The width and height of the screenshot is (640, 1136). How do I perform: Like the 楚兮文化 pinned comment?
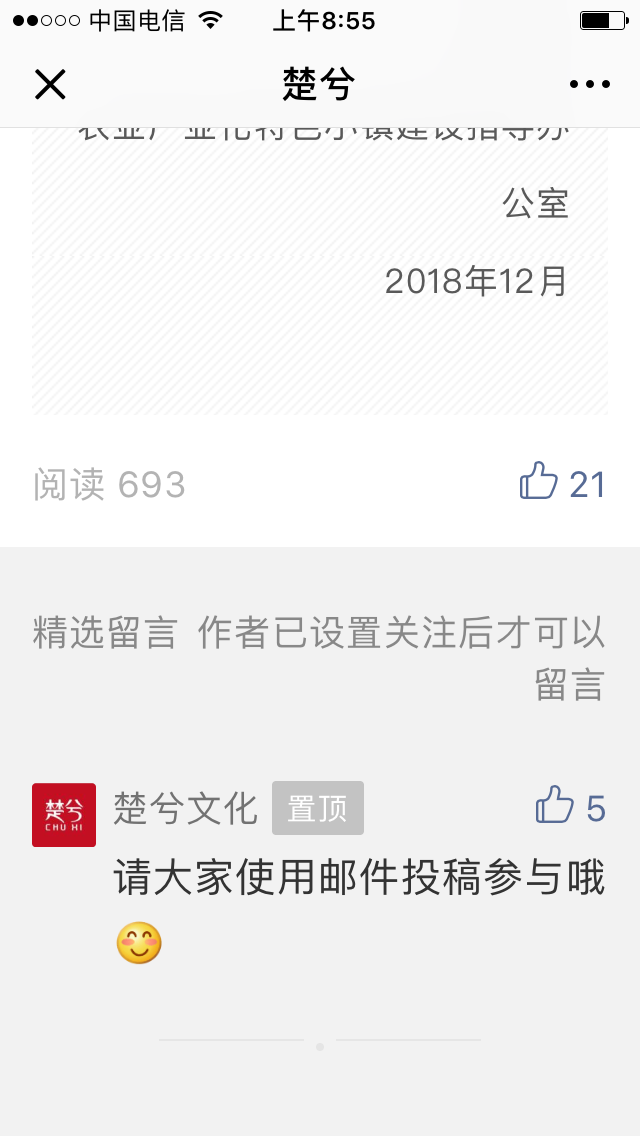[x=555, y=806]
